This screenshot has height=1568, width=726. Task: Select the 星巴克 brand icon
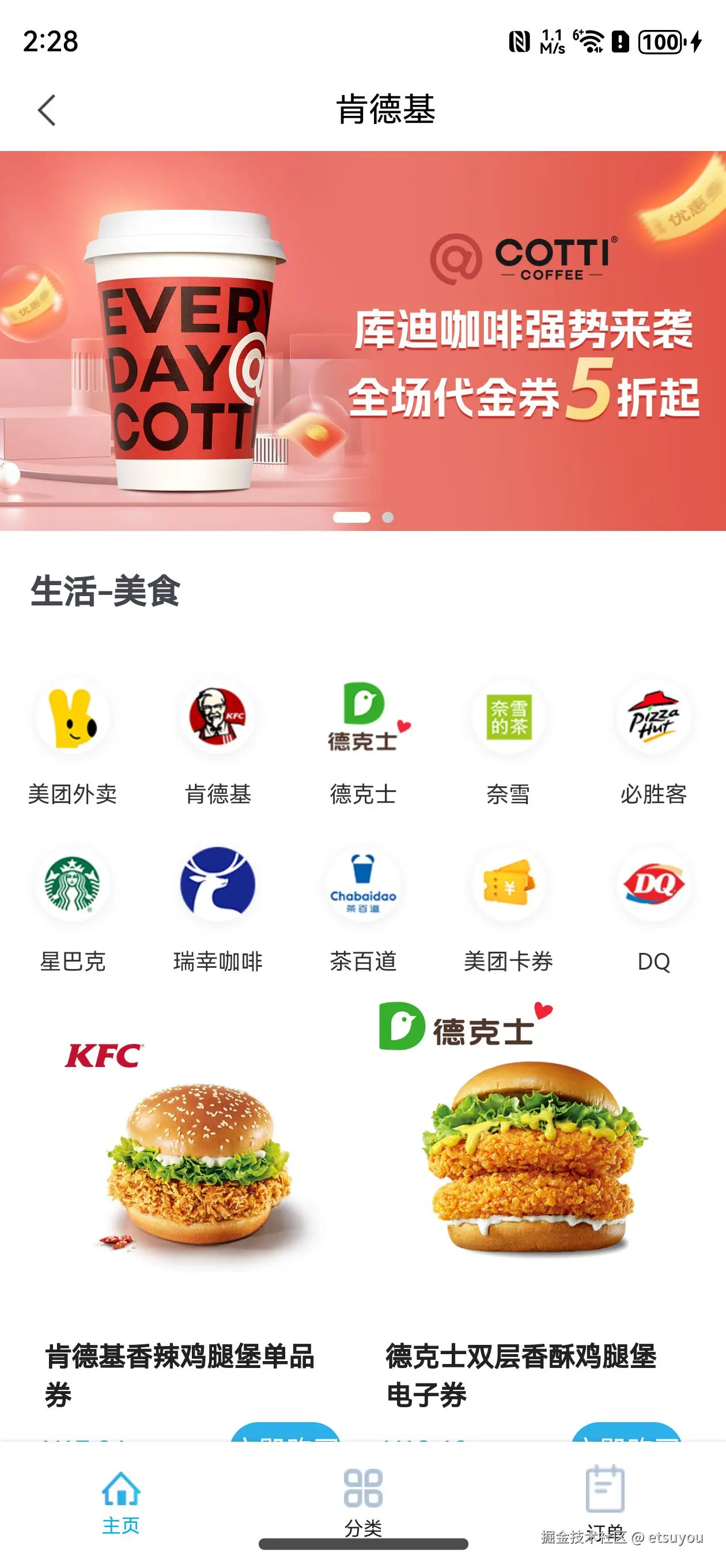coord(73,885)
